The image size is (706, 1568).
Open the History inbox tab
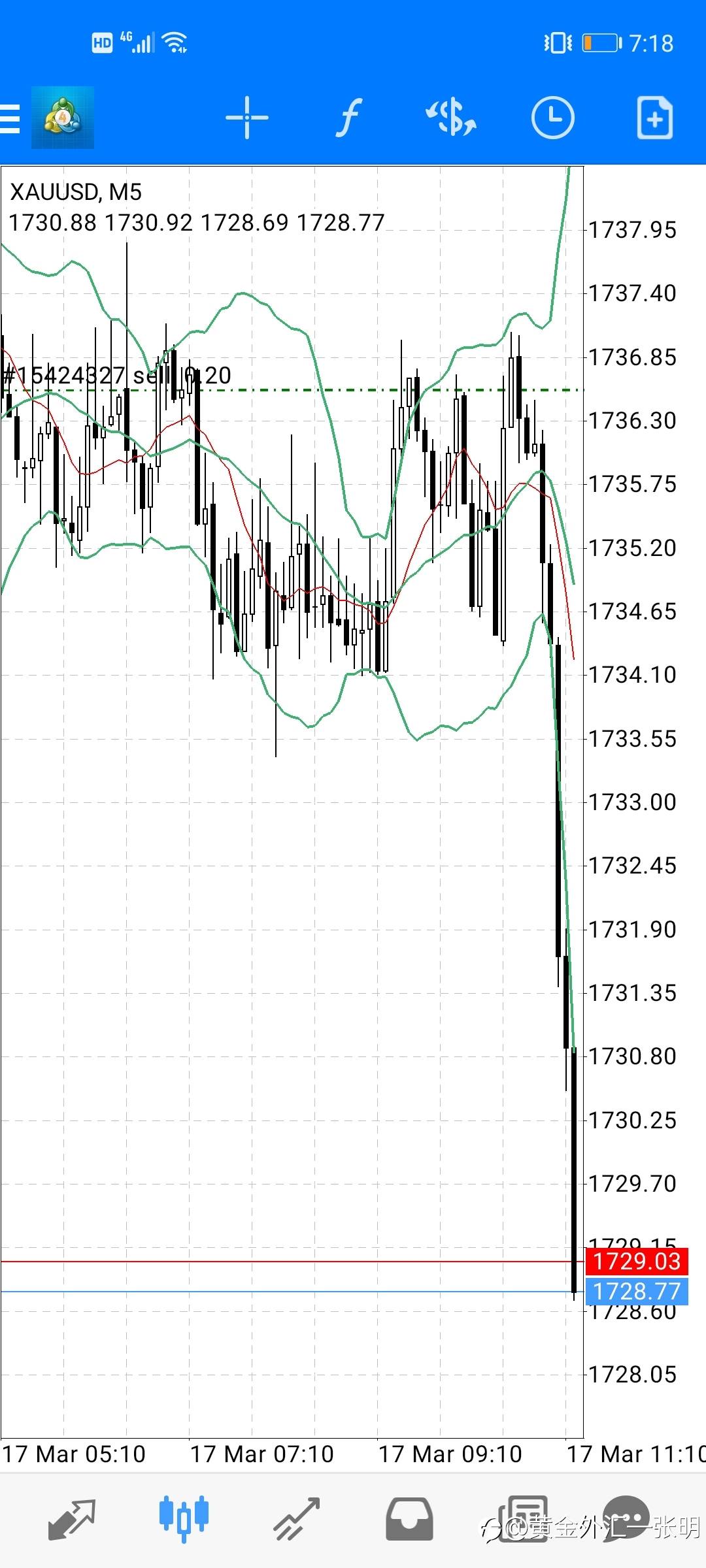[x=409, y=1520]
